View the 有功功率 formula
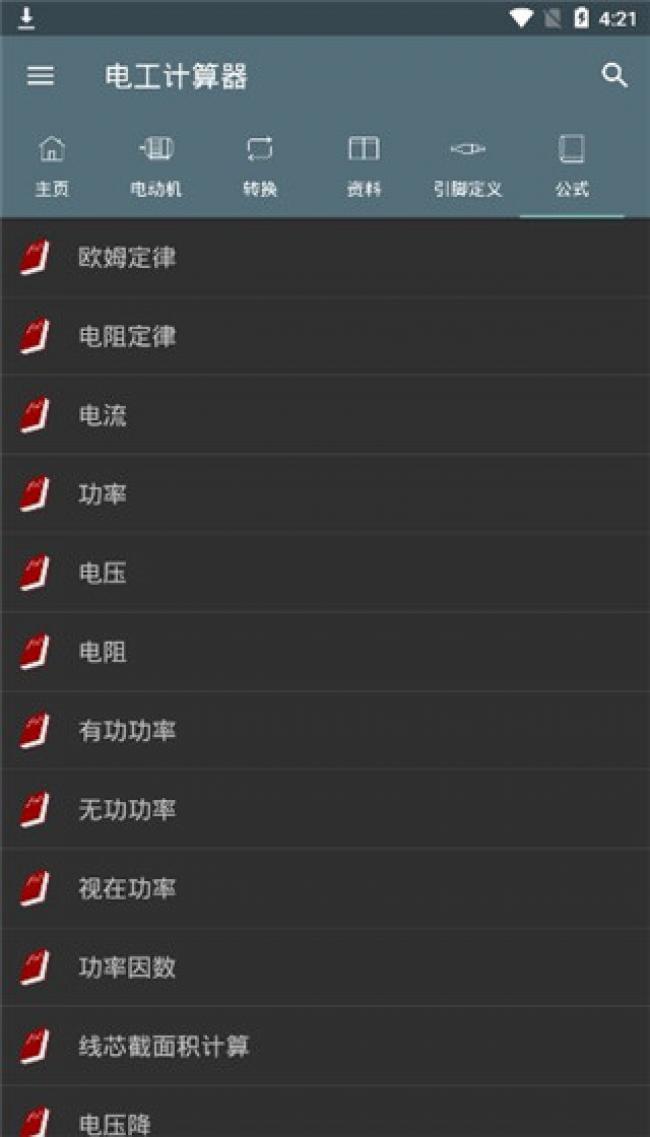 point(325,731)
